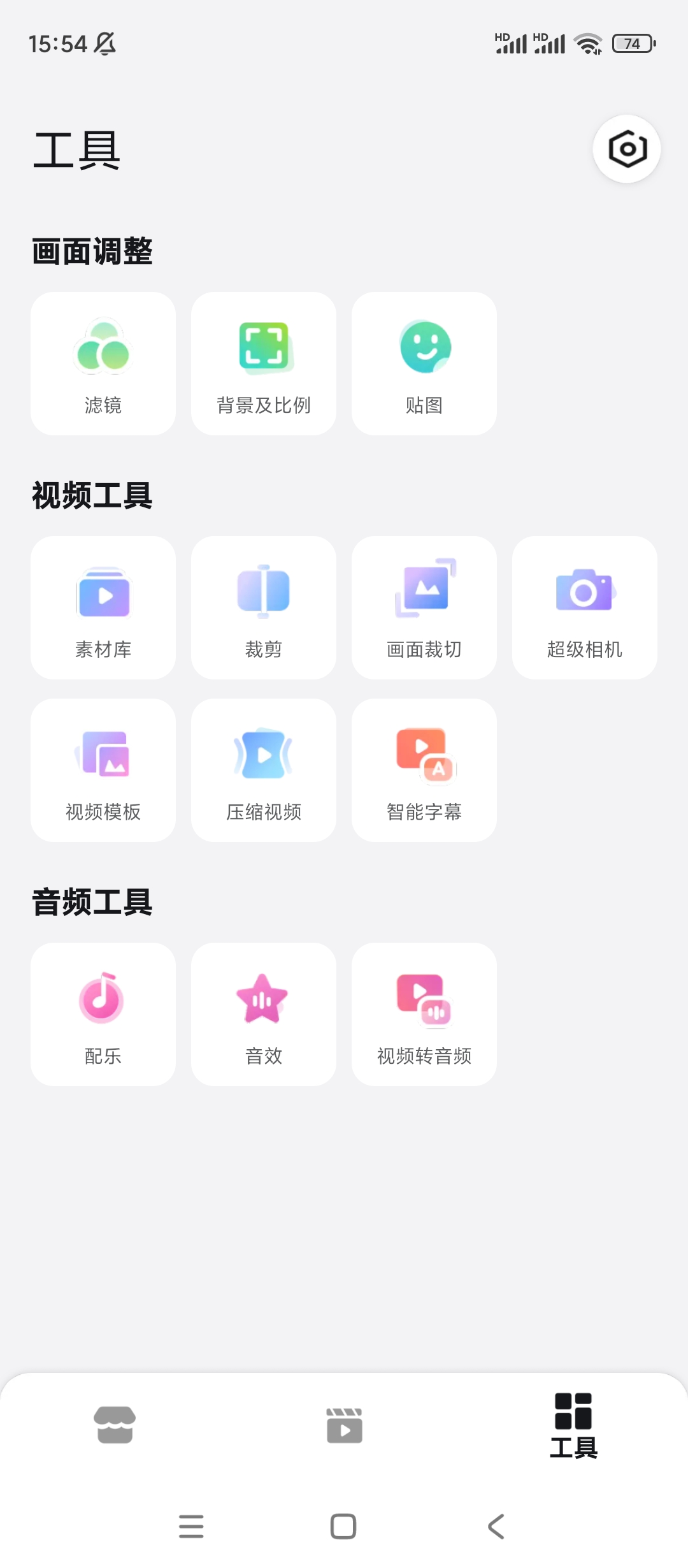The image size is (688, 1568).
Task: Open the 滤镜 filter tool
Action: pyautogui.click(x=103, y=363)
